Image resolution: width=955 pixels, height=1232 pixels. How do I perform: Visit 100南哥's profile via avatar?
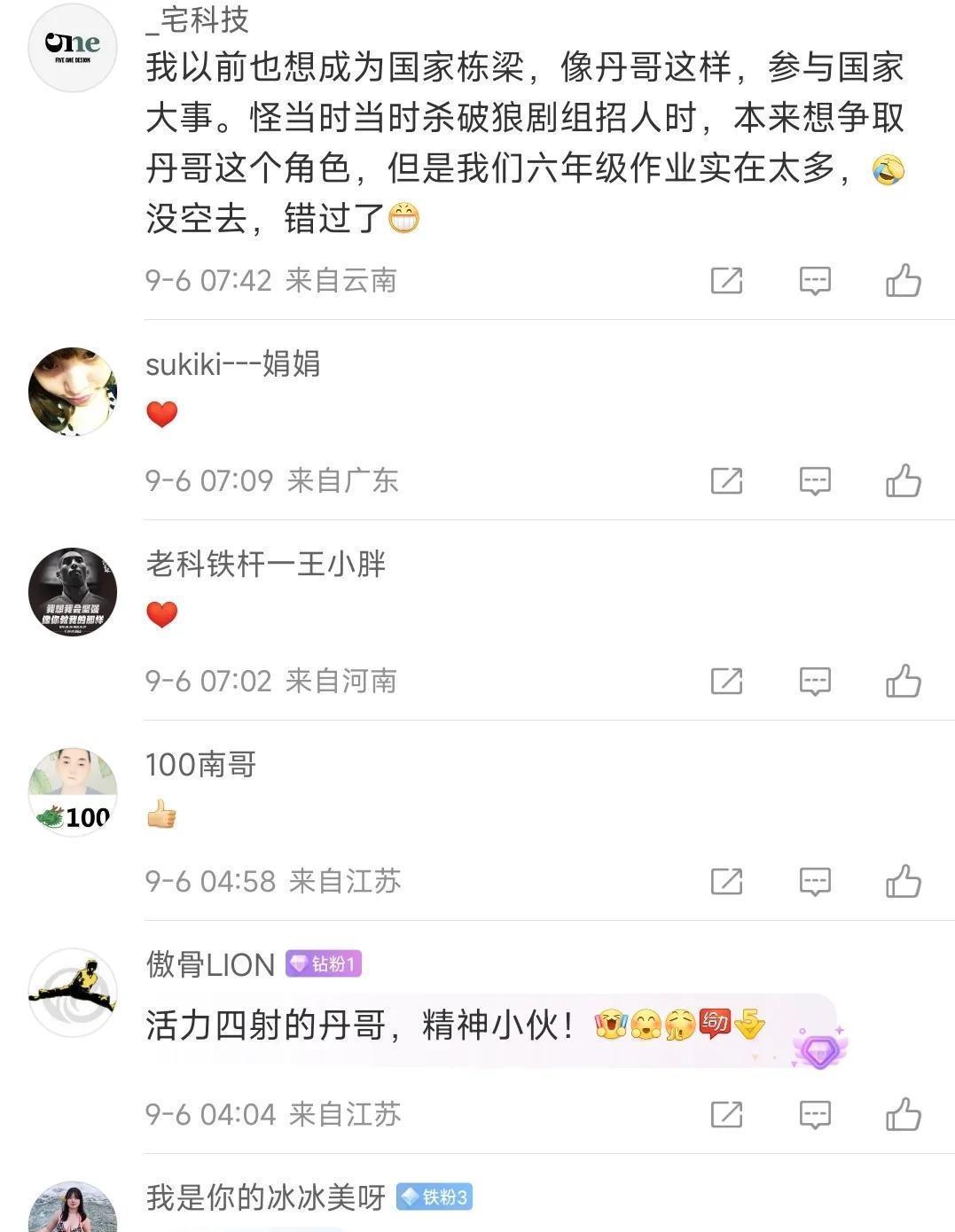click(73, 791)
